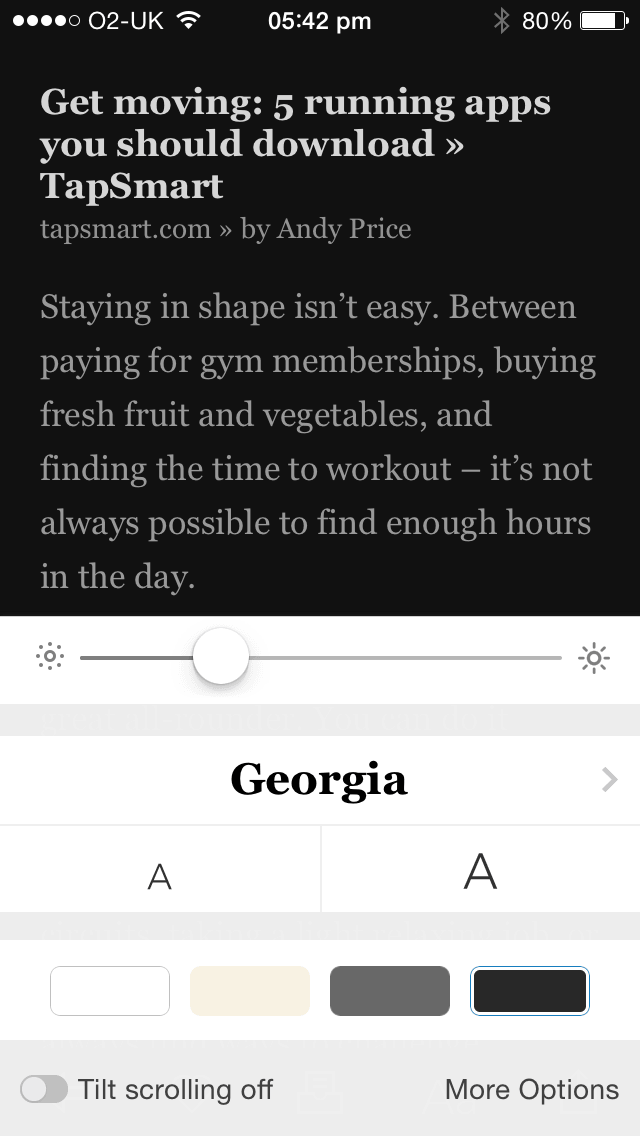Select the black dark theme swatch
The width and height of the screenshot is (640, 1136).
coord(530,990)
